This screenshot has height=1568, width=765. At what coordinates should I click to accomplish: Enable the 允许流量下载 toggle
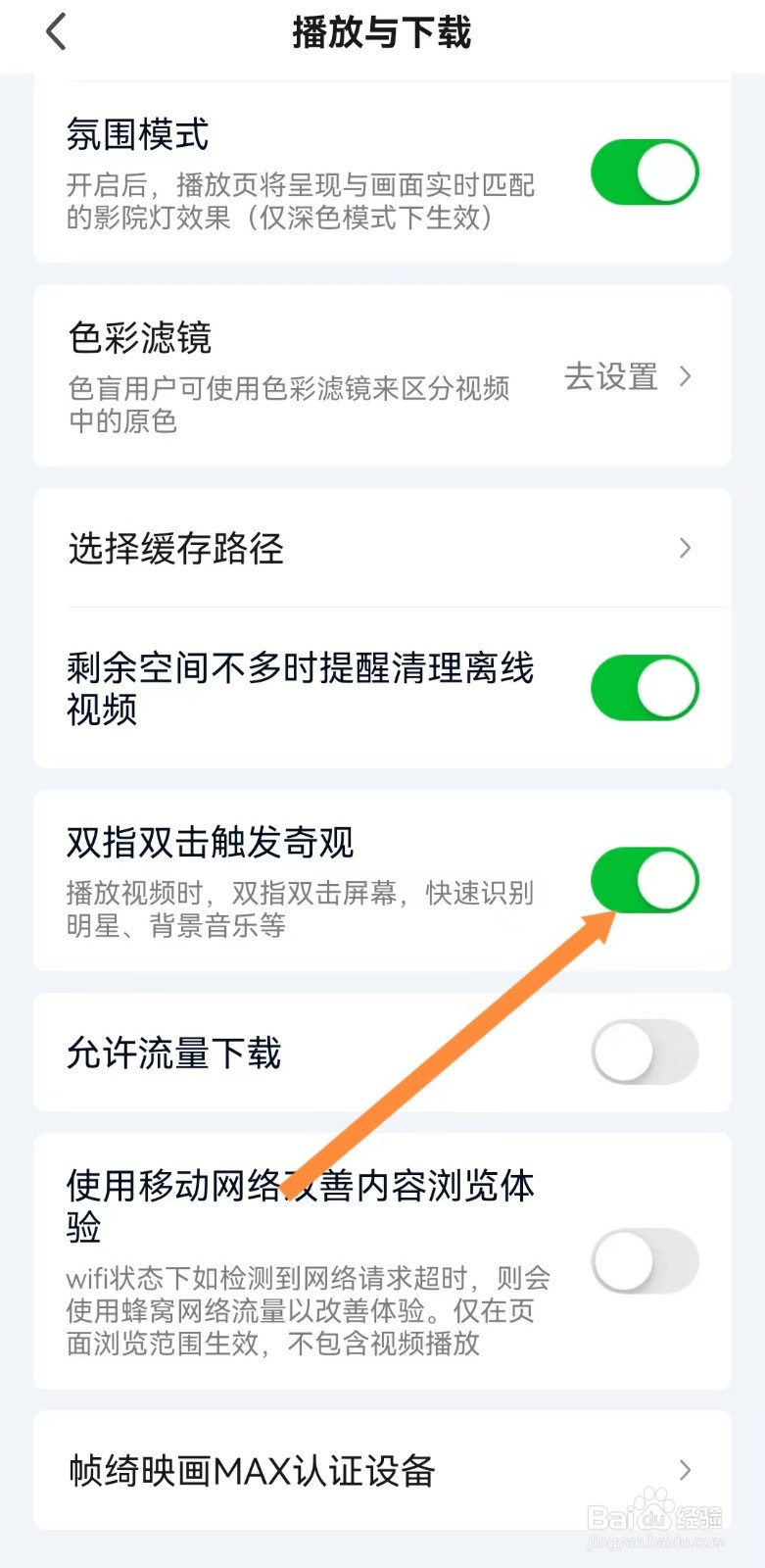[x=645, y=1051]
